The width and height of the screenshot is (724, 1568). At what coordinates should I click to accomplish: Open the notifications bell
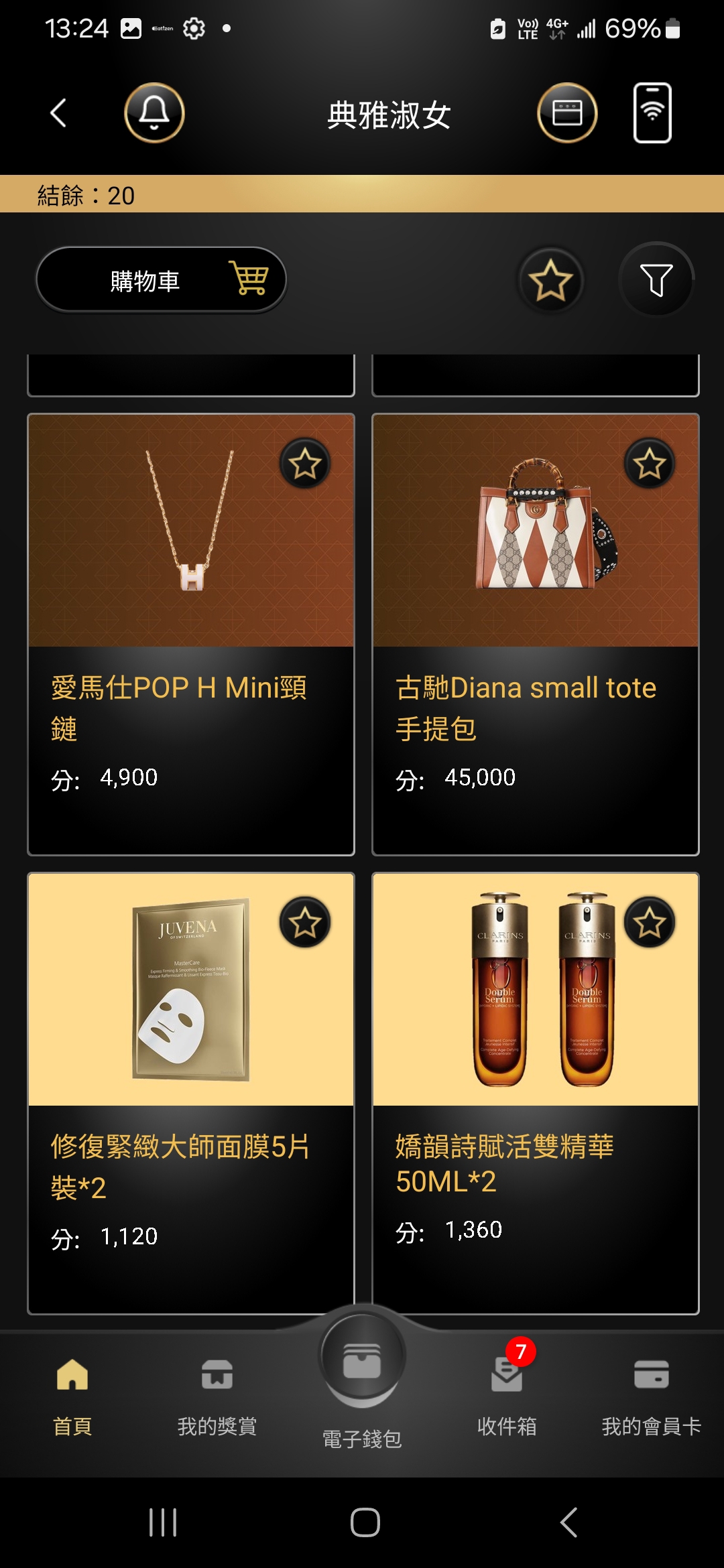[x=154, y=113]
